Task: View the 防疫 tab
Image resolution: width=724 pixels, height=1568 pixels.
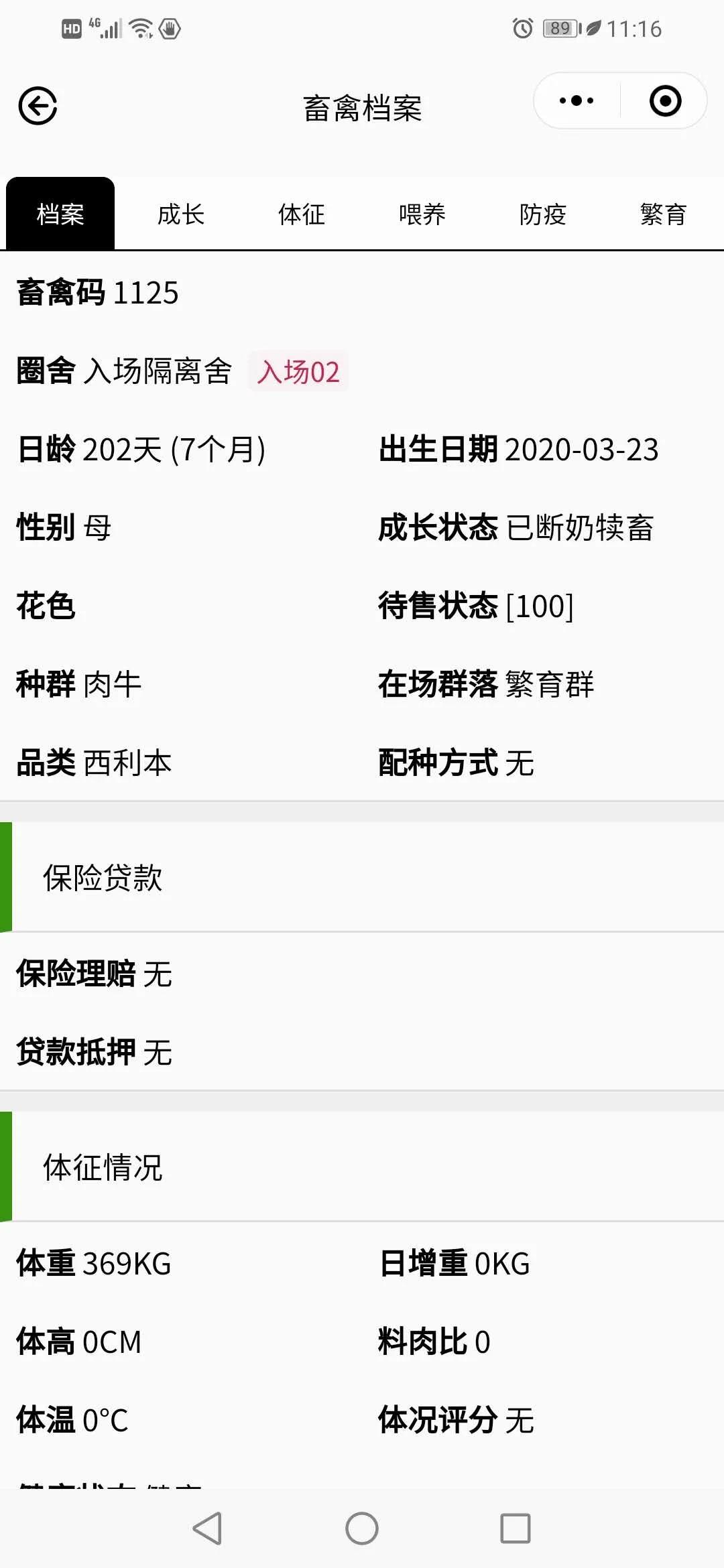Action: pyautogui.click(x=543, y=214)
